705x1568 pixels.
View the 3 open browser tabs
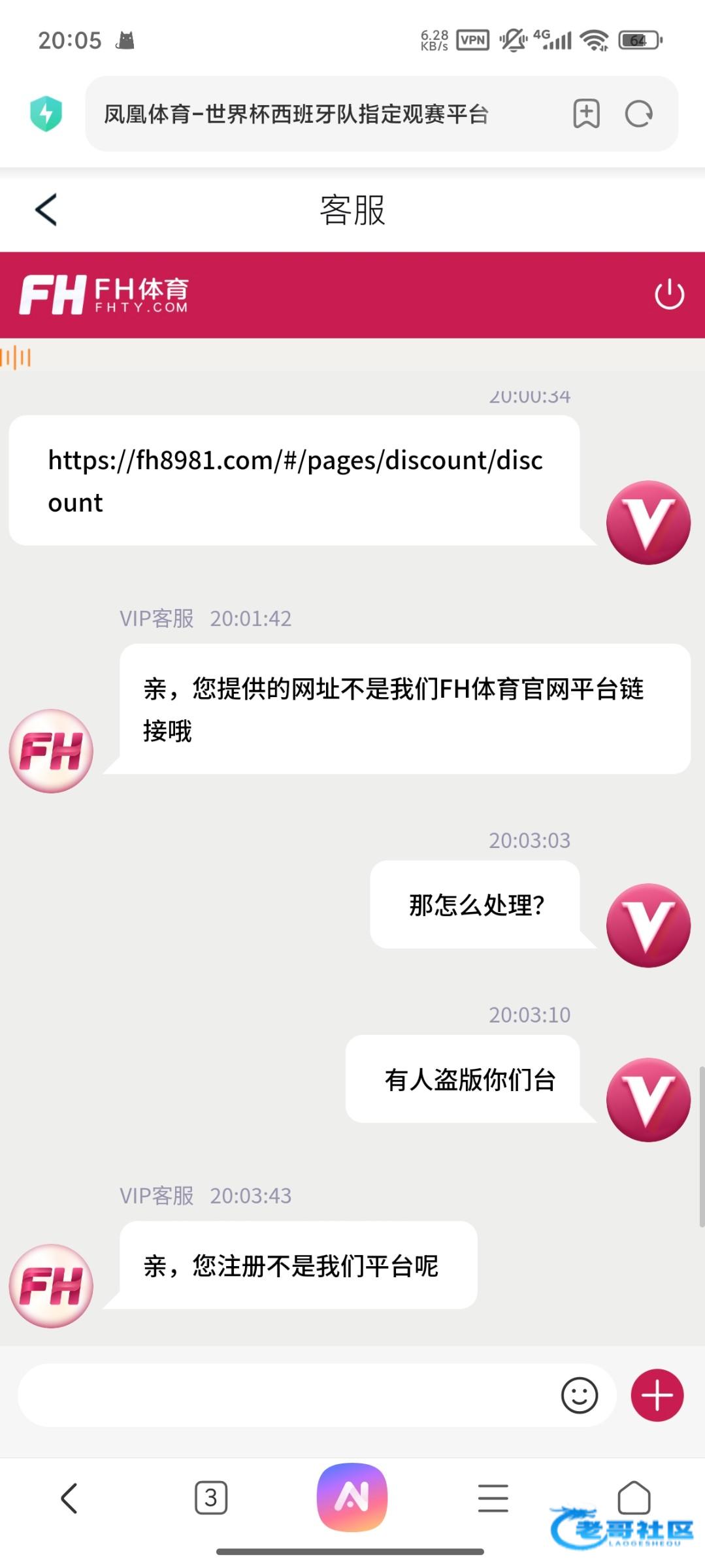point(211,1497)
